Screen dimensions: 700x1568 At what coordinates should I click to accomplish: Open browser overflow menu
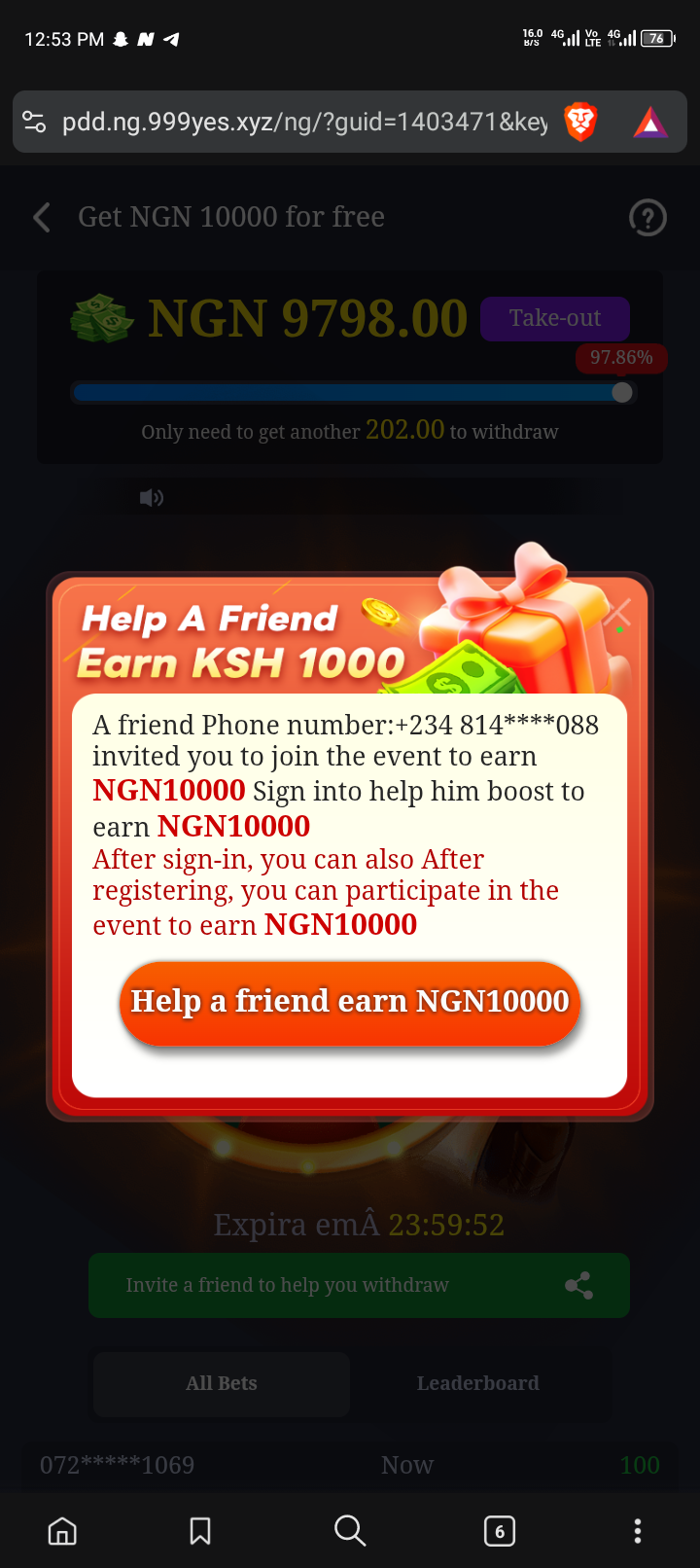pyautogui.click(x=638, y=1531)
